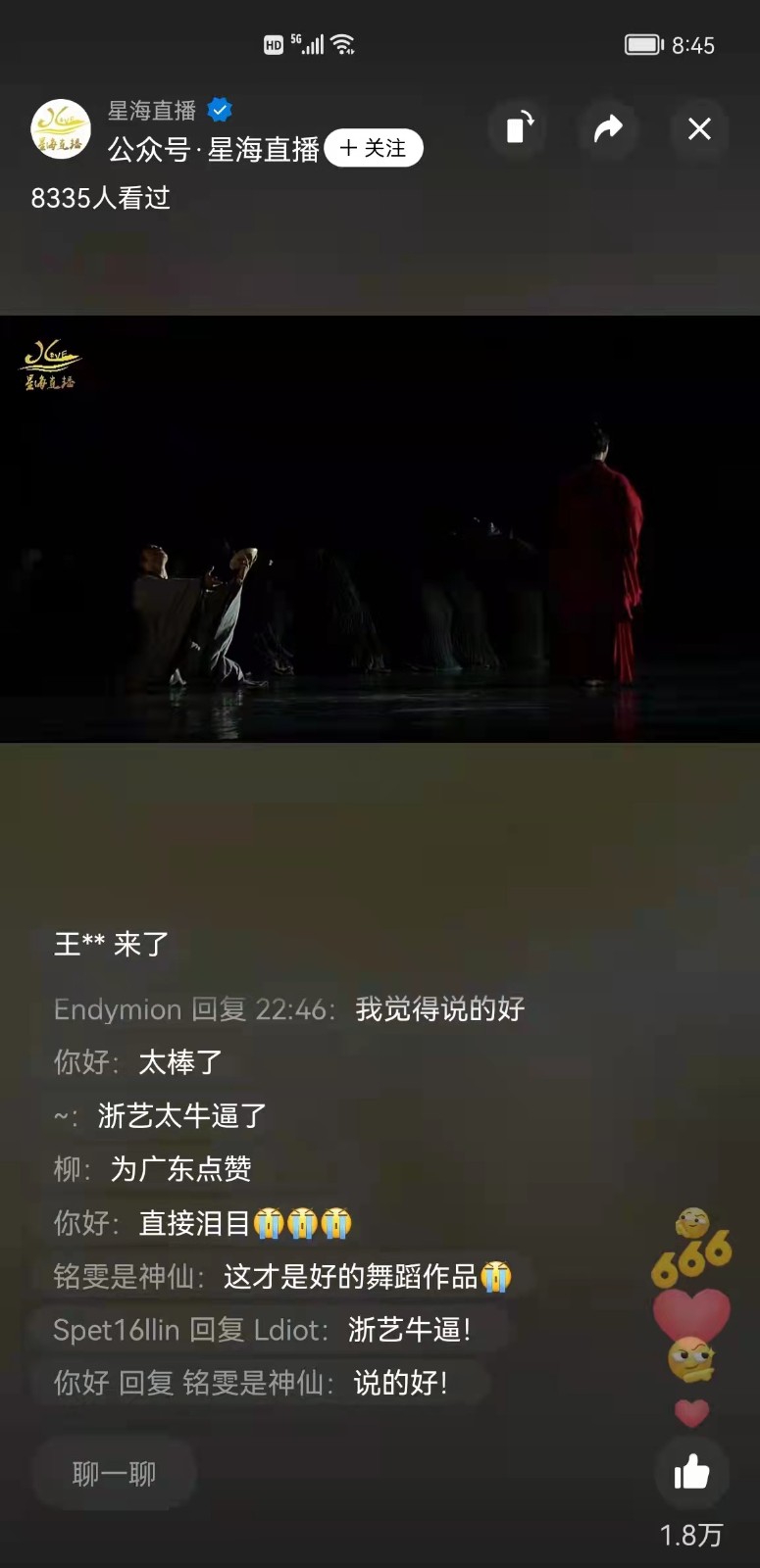The height and width of the screenshot is (1568, 760).
Task: Open 星海直播 profile avatar
Action: [61, 129]
